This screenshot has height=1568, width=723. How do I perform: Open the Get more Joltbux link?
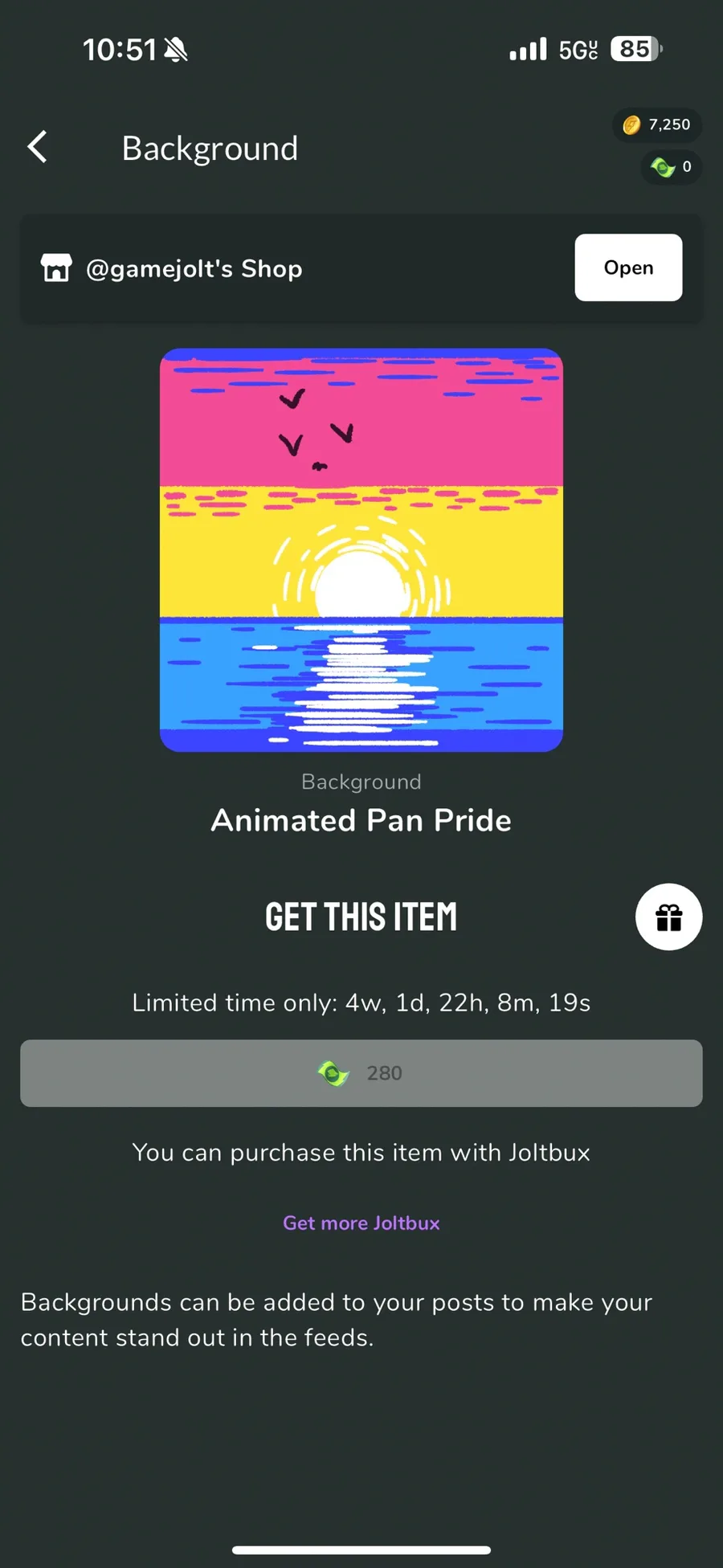[361, 1223]
